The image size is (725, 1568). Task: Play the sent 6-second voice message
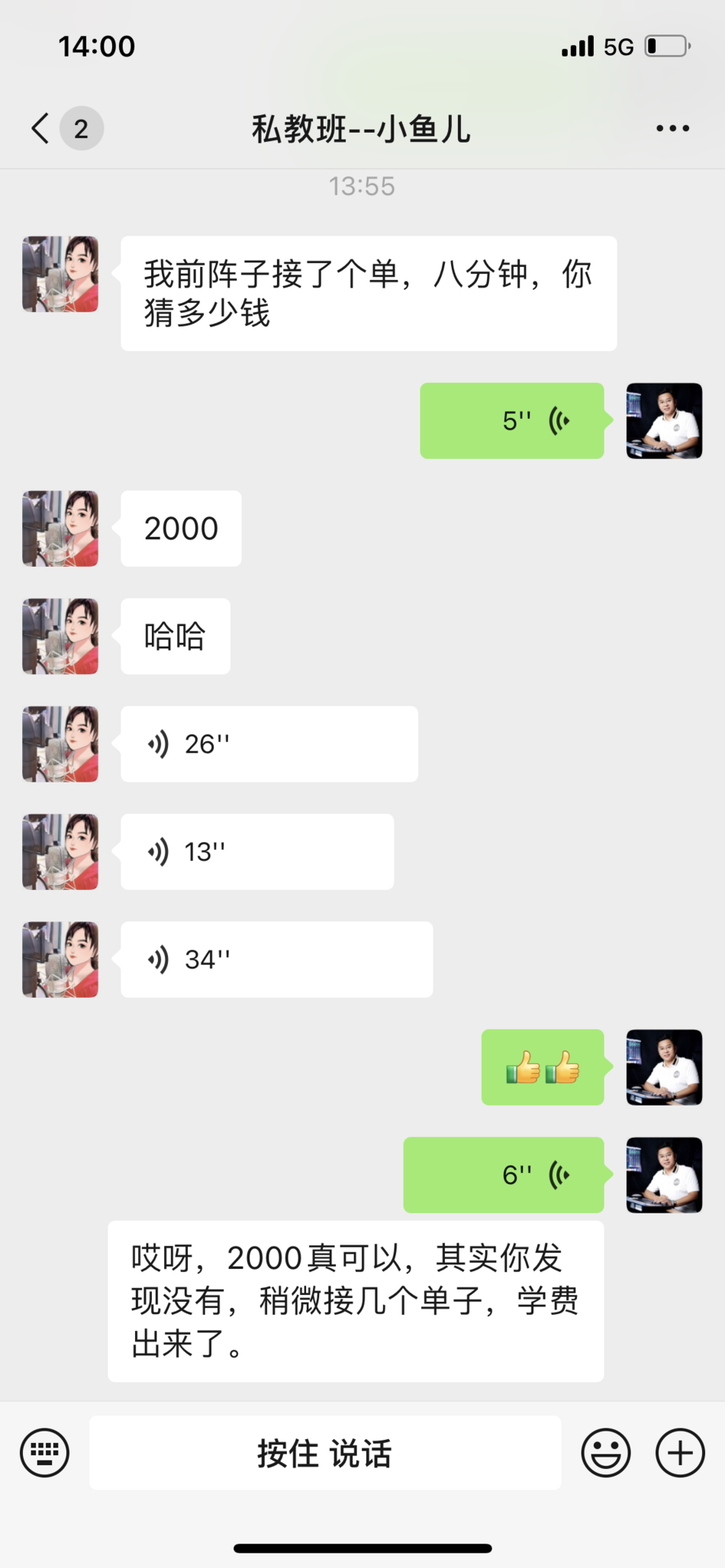tap(504, 1174)
